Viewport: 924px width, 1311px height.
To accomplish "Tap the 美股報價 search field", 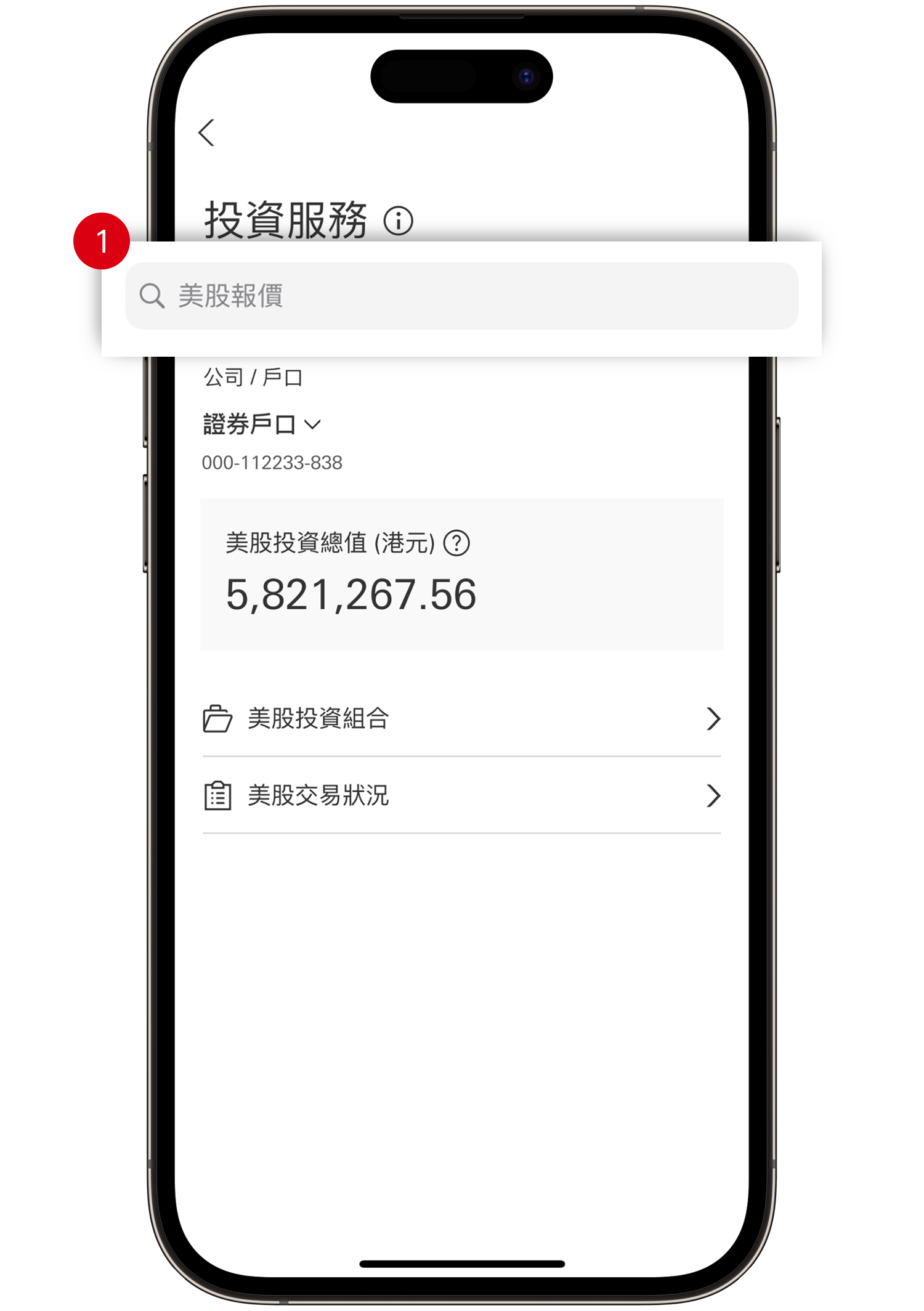I will tap(462, 296).
